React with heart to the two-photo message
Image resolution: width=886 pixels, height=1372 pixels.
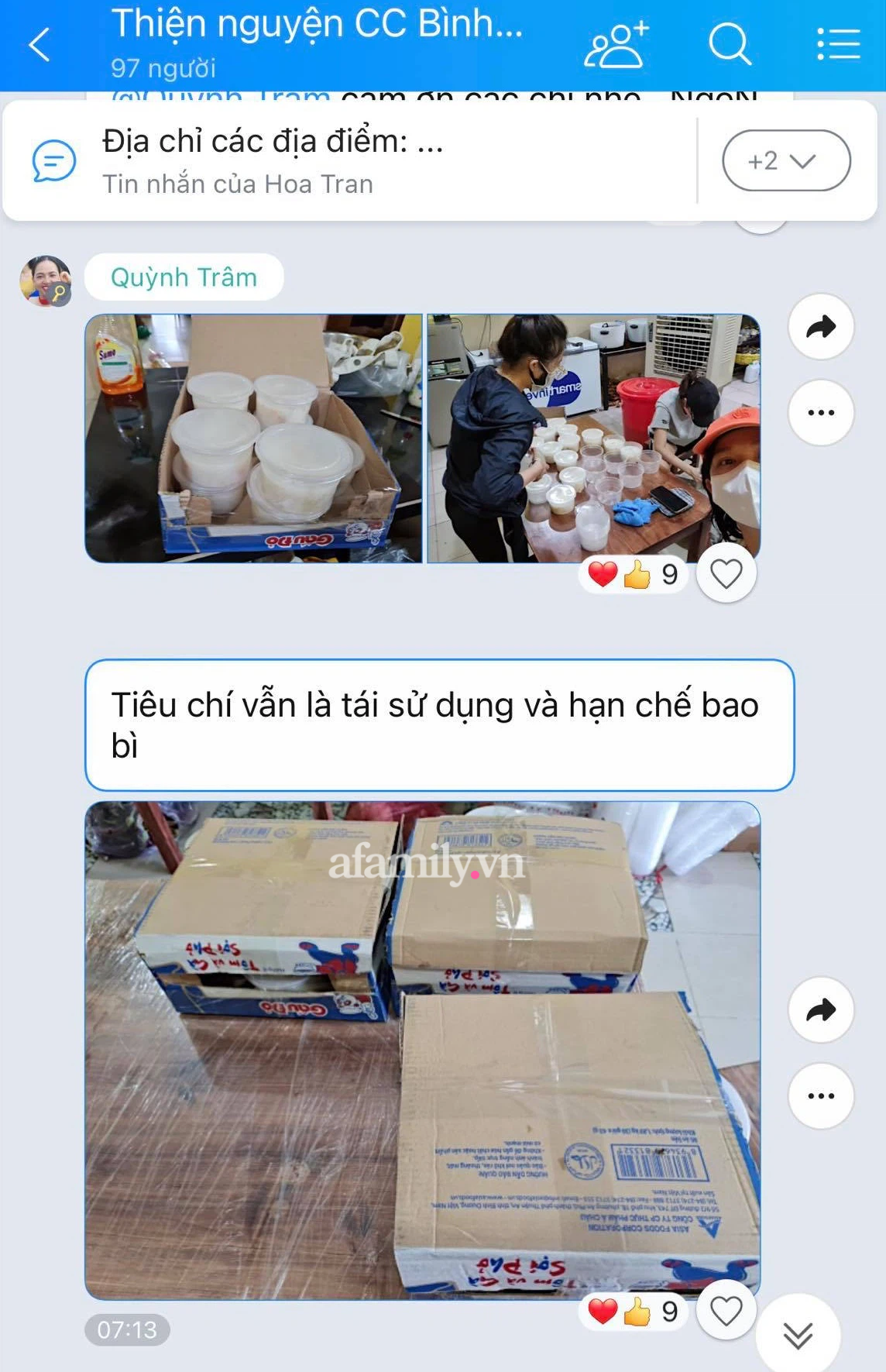tap(726, 574)
